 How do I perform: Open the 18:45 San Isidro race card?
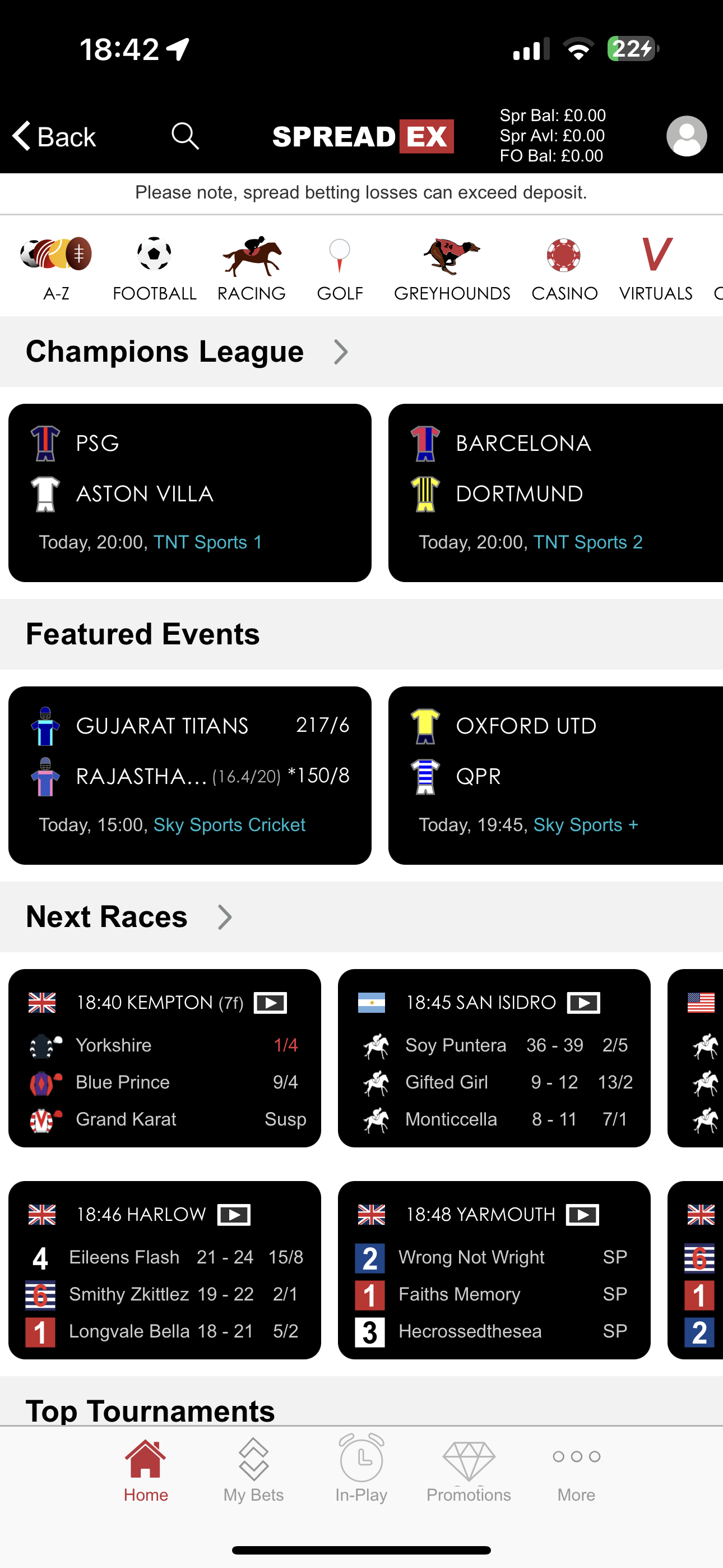(x=494, y=1058)
